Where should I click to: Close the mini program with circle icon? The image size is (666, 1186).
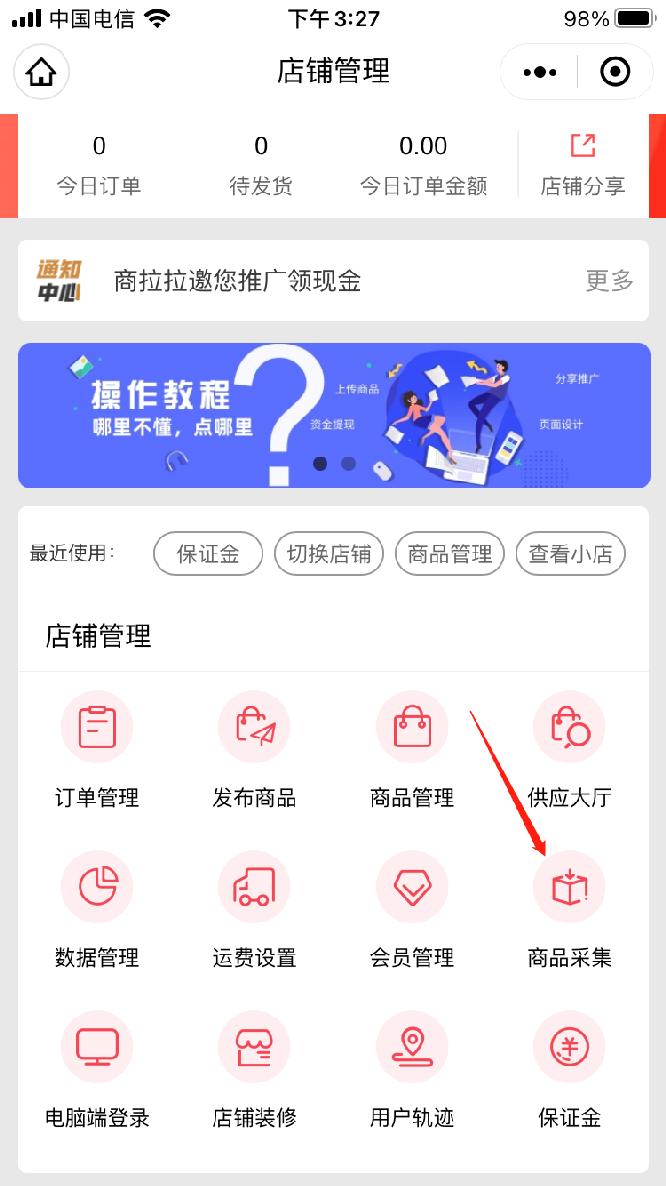(614, 72)
